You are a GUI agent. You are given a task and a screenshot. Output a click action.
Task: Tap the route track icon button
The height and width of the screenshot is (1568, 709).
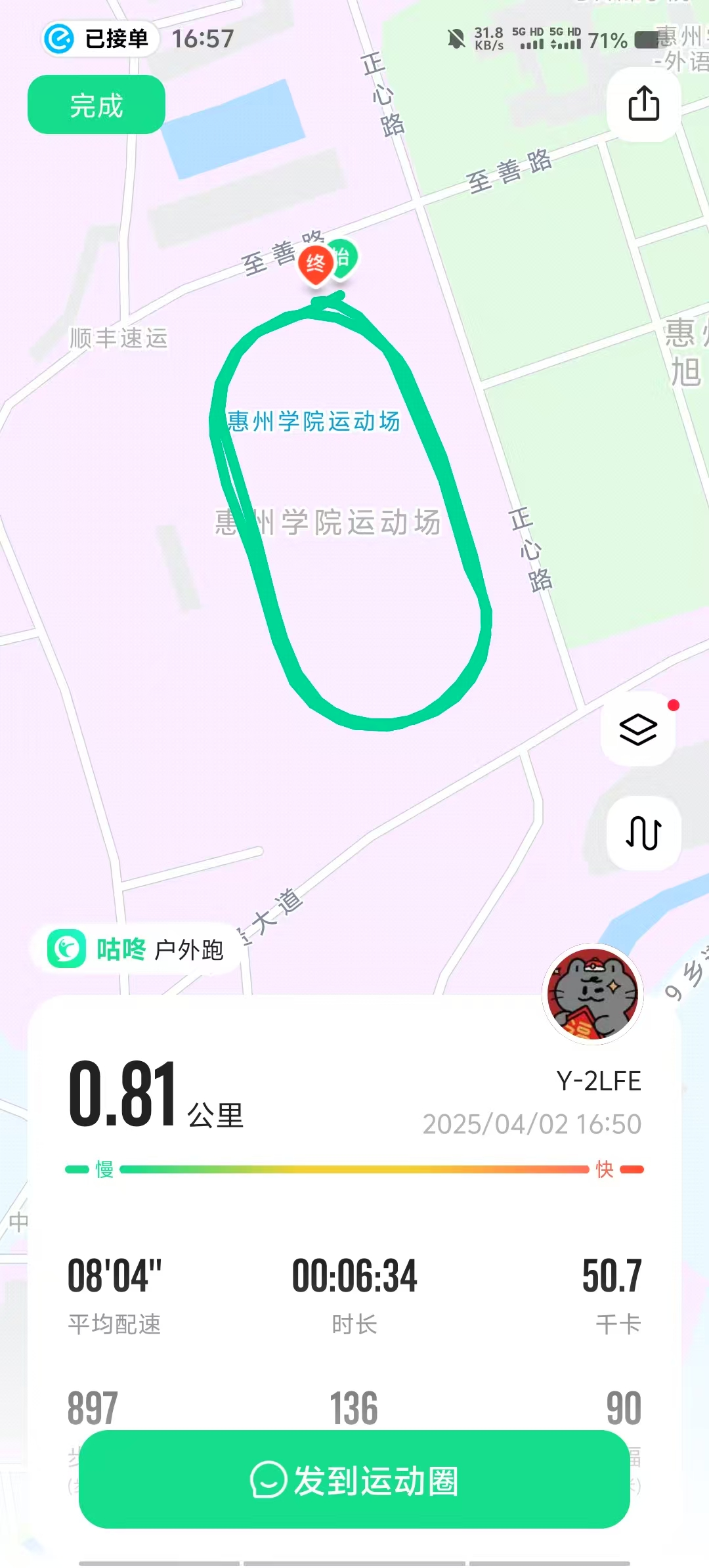[x=643, y=833]
